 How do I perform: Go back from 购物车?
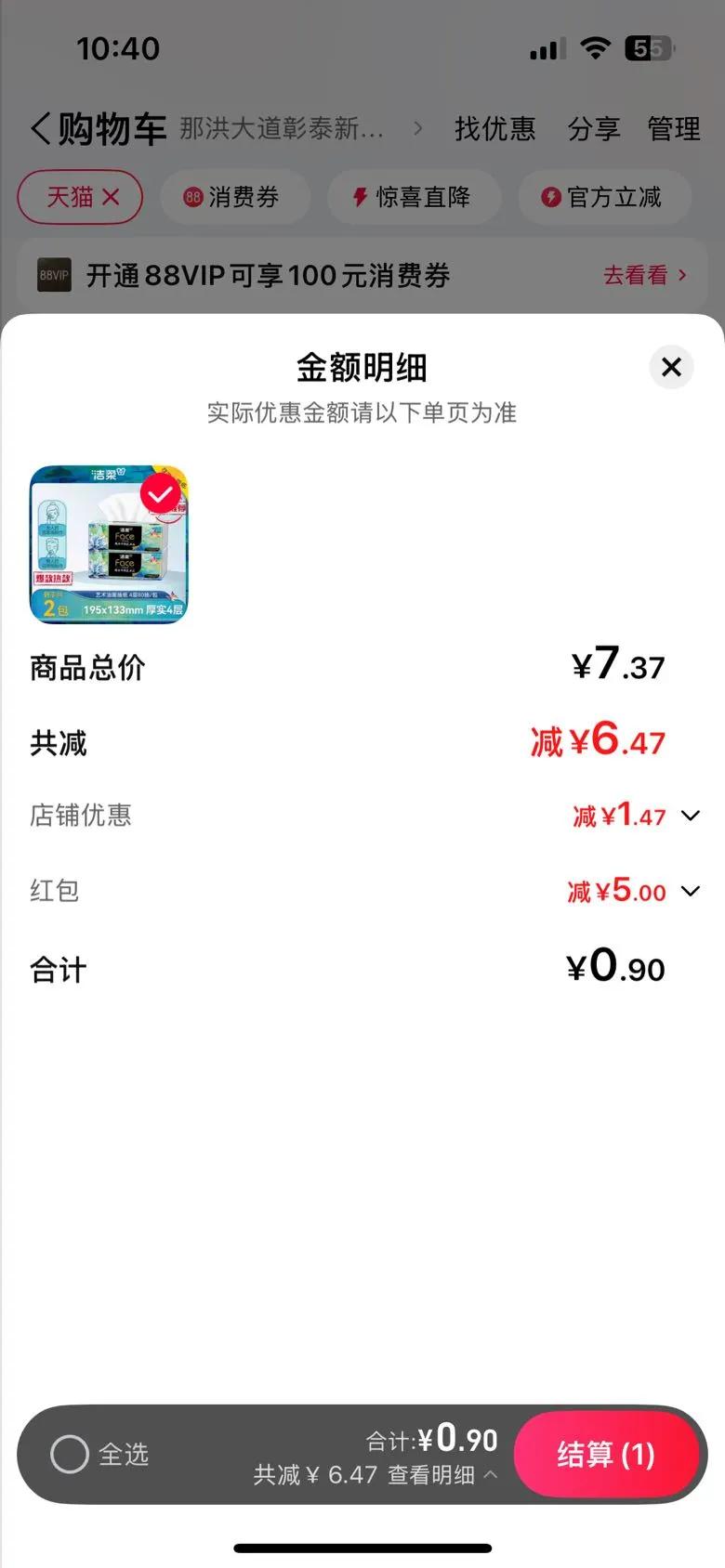40,128
